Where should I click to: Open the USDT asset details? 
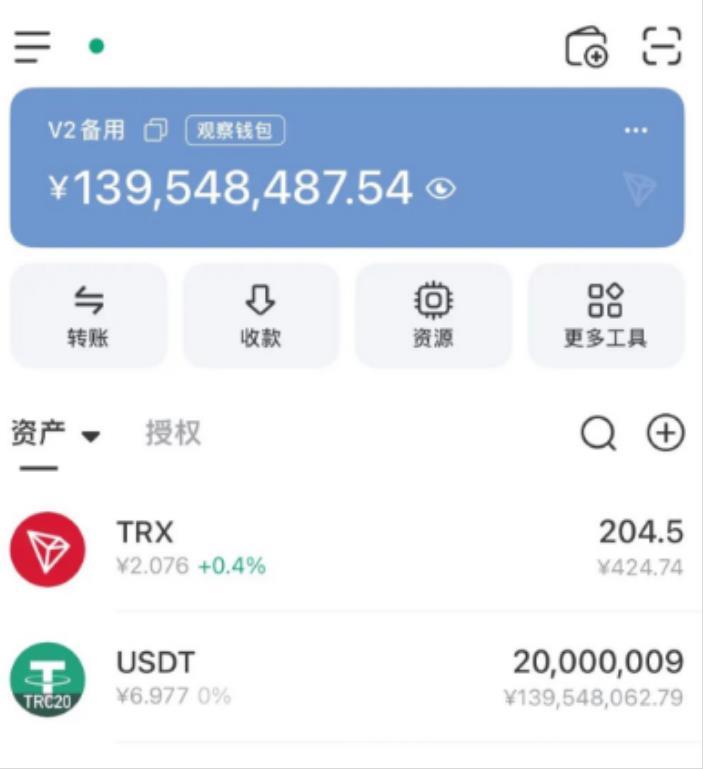pos(350,679)
